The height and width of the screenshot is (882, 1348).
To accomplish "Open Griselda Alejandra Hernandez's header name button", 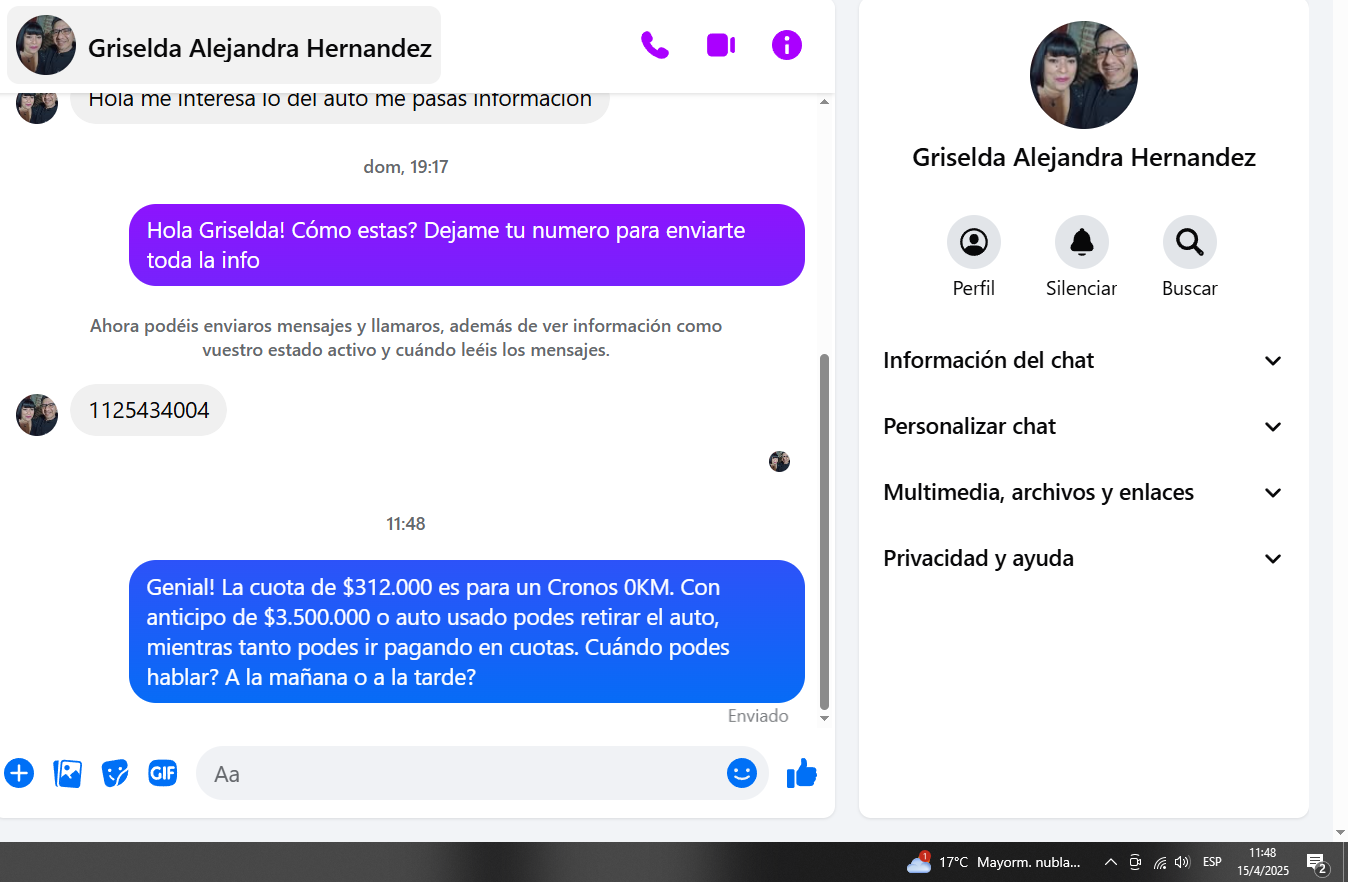I will point(225,47).
